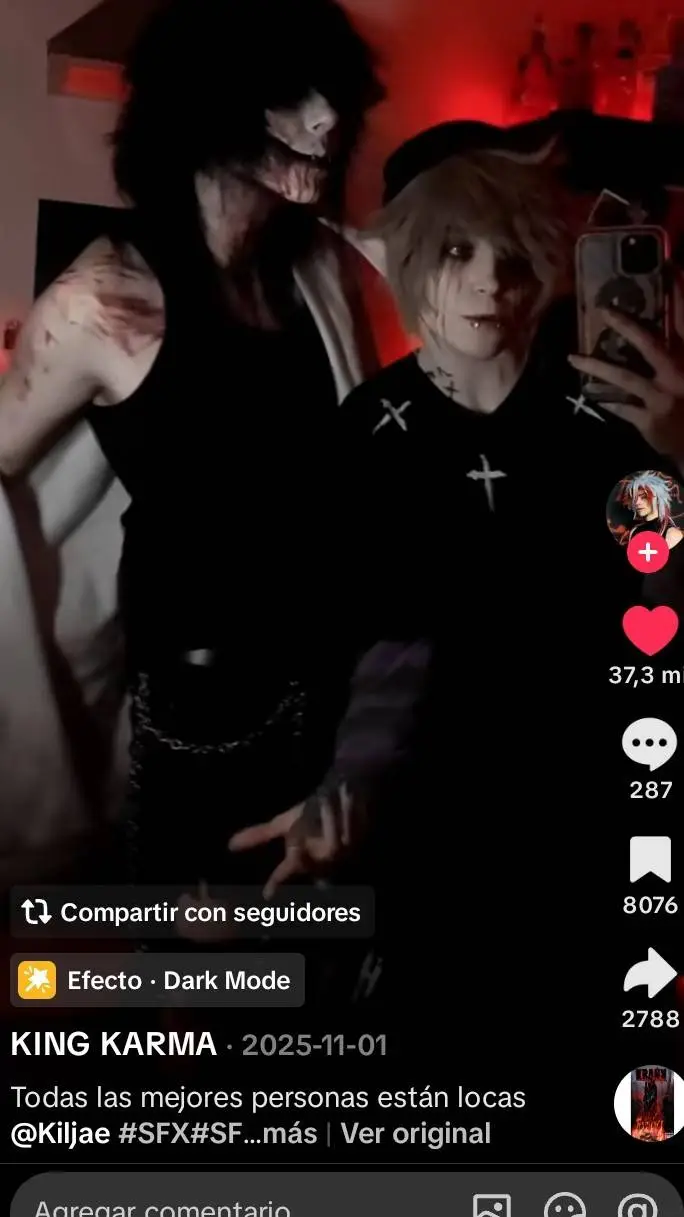Insert a mention with the @ icon
Screen dimensions: 684x1217
coord(637,1206)
